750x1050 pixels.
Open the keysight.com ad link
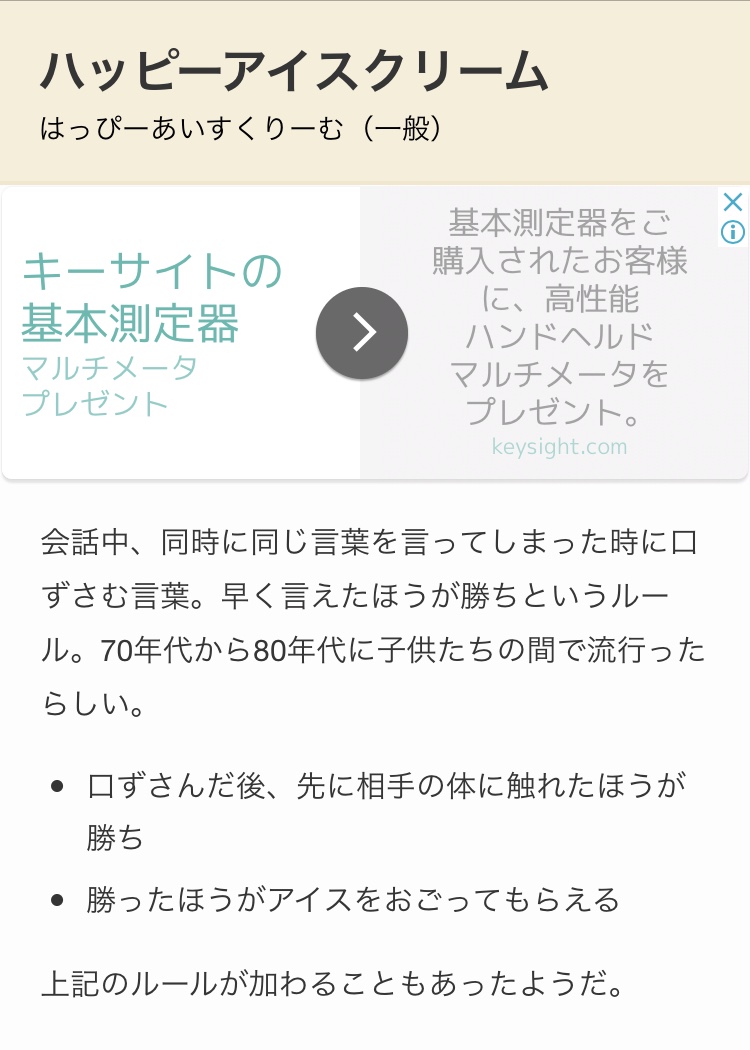[x=559, y=447]
